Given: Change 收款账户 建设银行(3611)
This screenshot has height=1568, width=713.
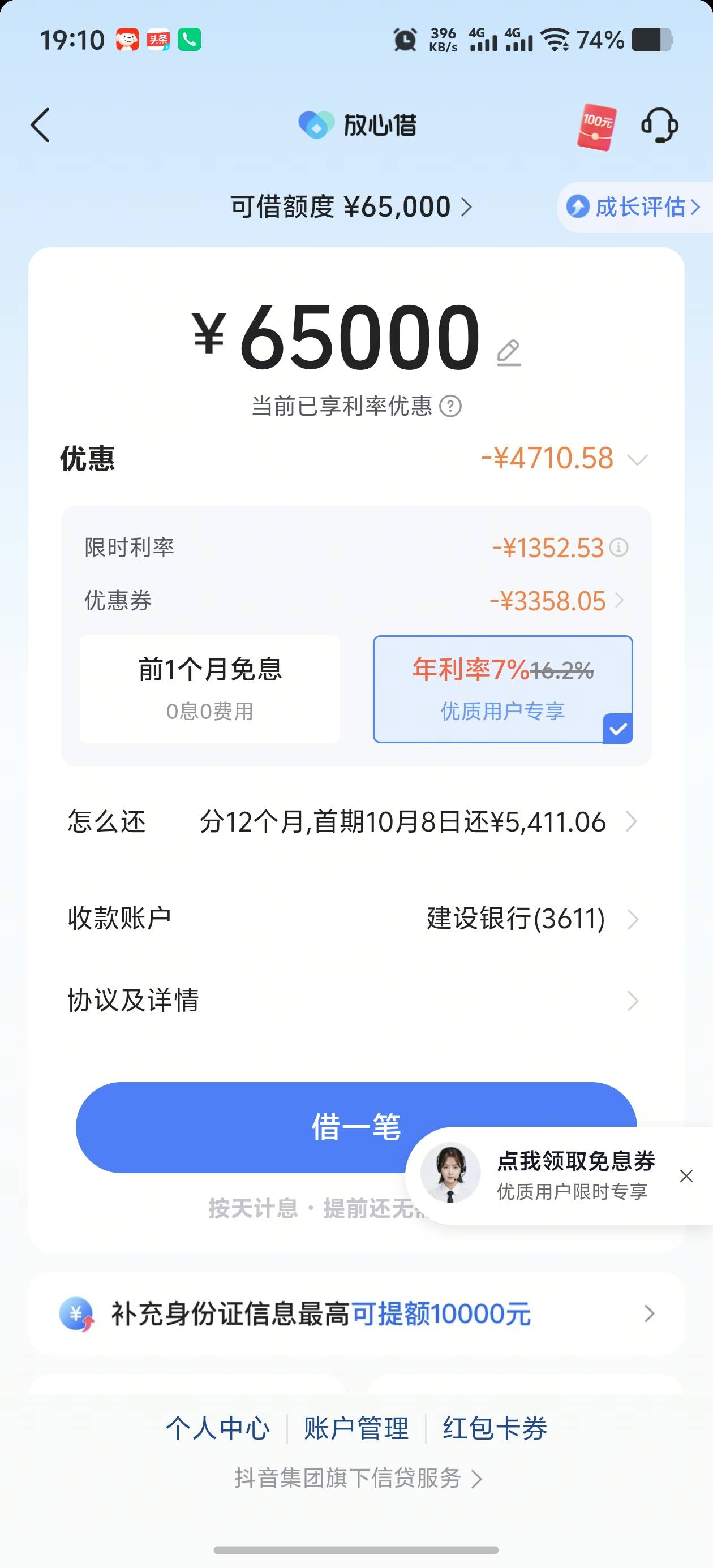Looking at the screenshot, I should 353,919.
